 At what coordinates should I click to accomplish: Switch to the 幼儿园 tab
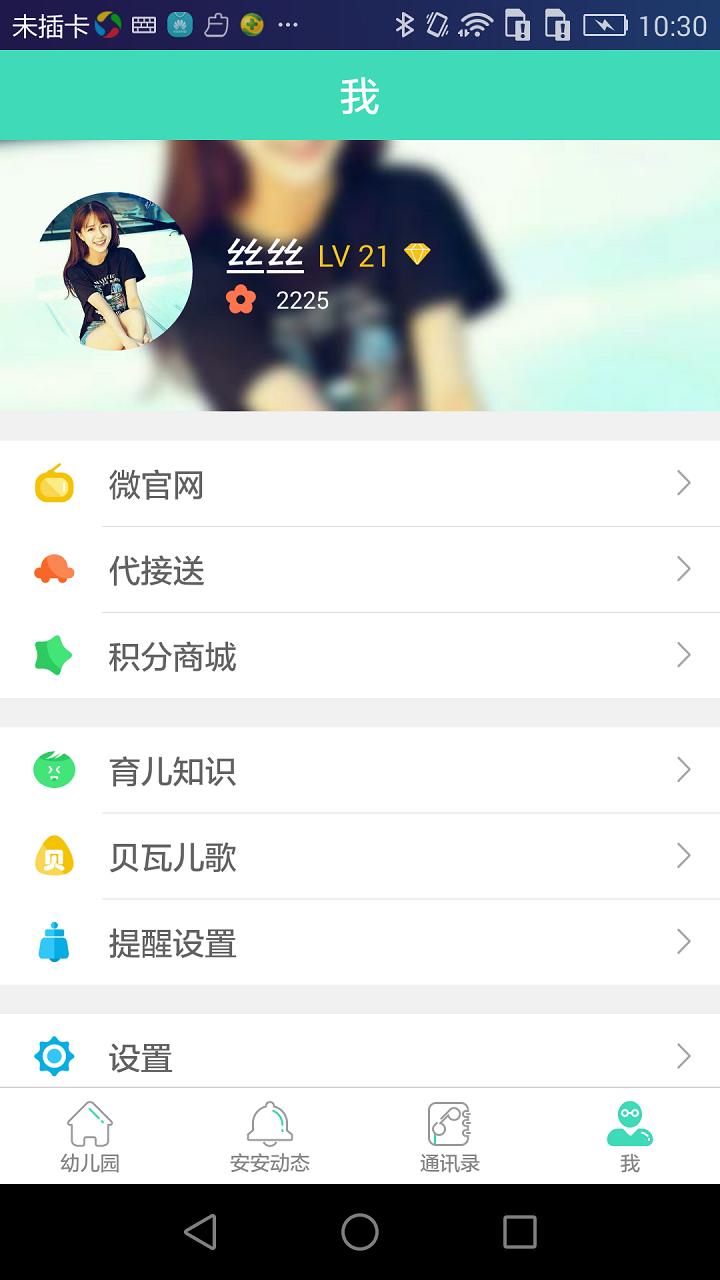point(90,1136)
